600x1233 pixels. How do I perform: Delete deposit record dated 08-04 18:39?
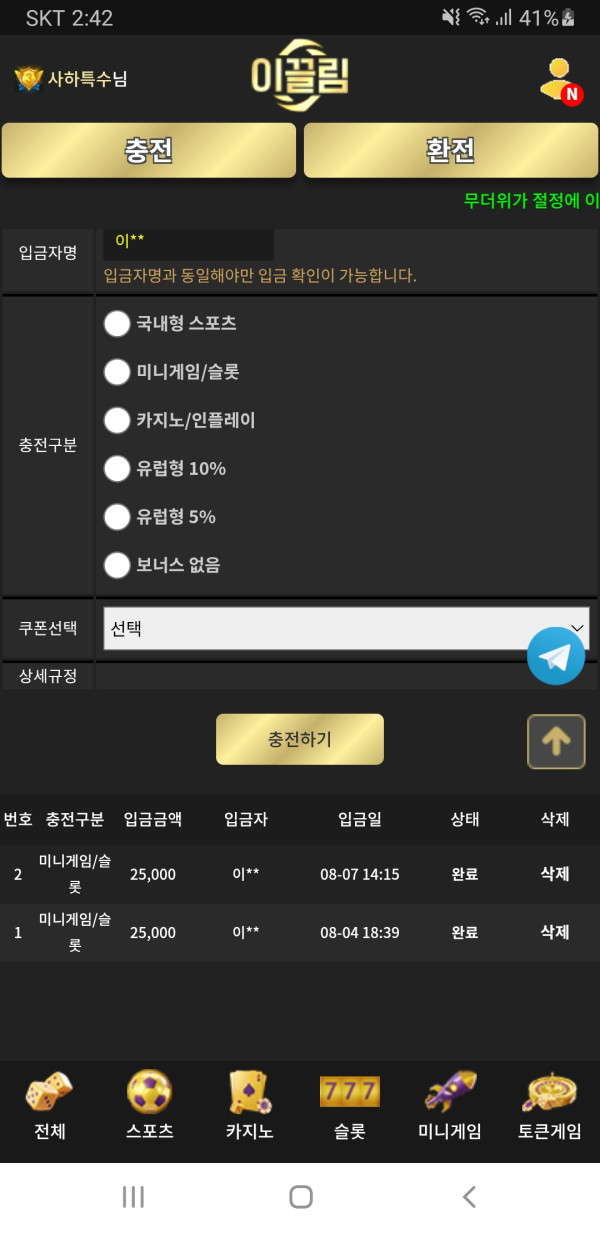click(x=555, y=932)
